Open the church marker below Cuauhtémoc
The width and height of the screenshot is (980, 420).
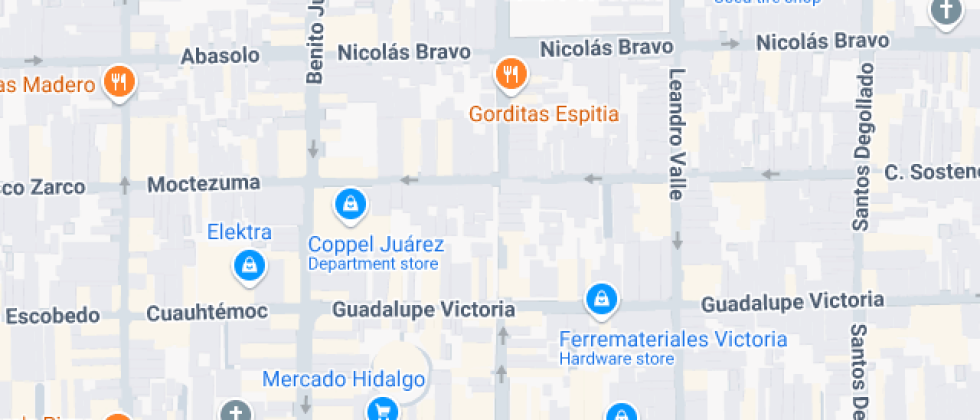point(235,413)
